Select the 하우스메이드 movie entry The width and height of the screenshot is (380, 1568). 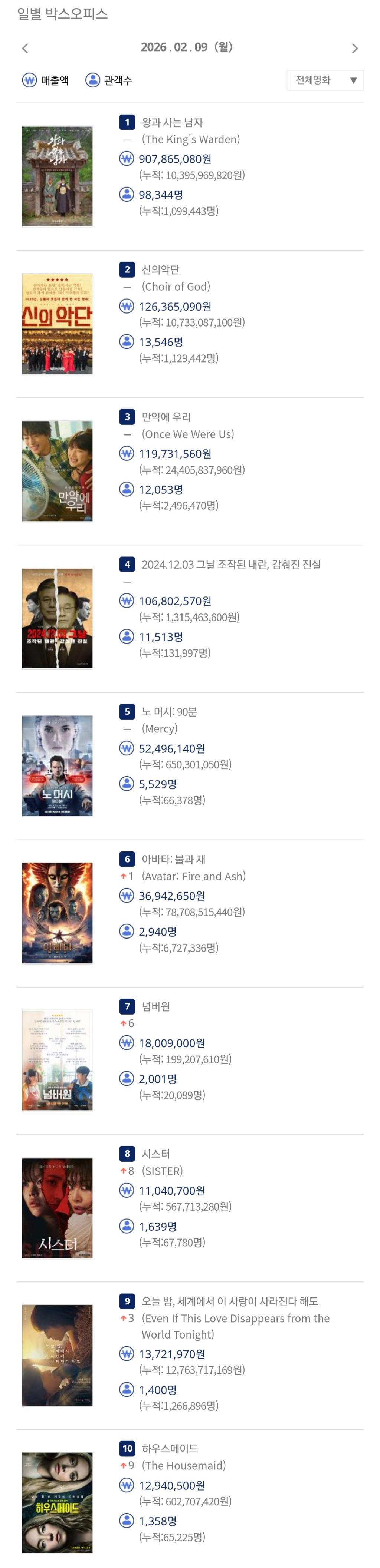pos(170,1448)
